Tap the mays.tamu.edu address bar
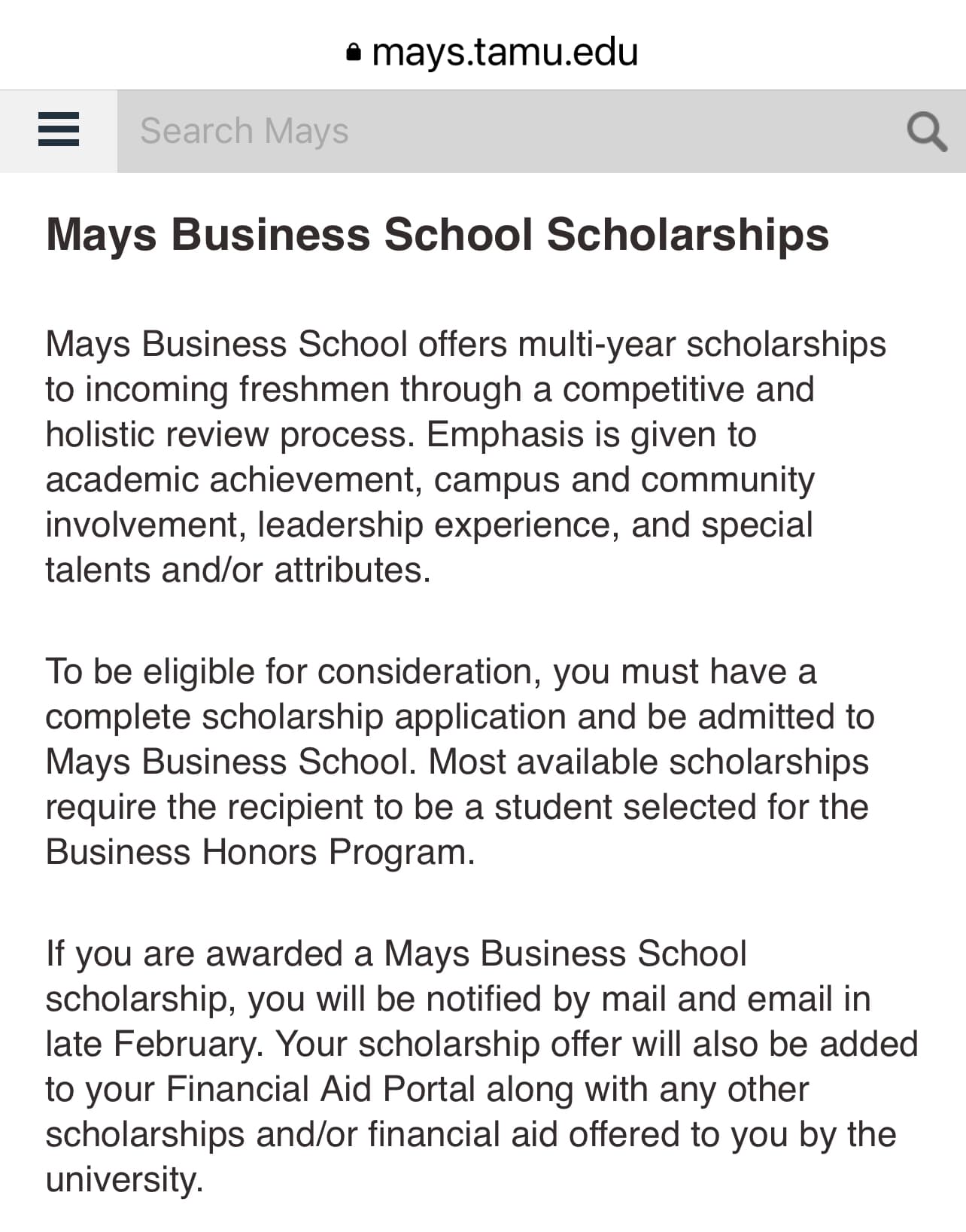 coord(493,52)
